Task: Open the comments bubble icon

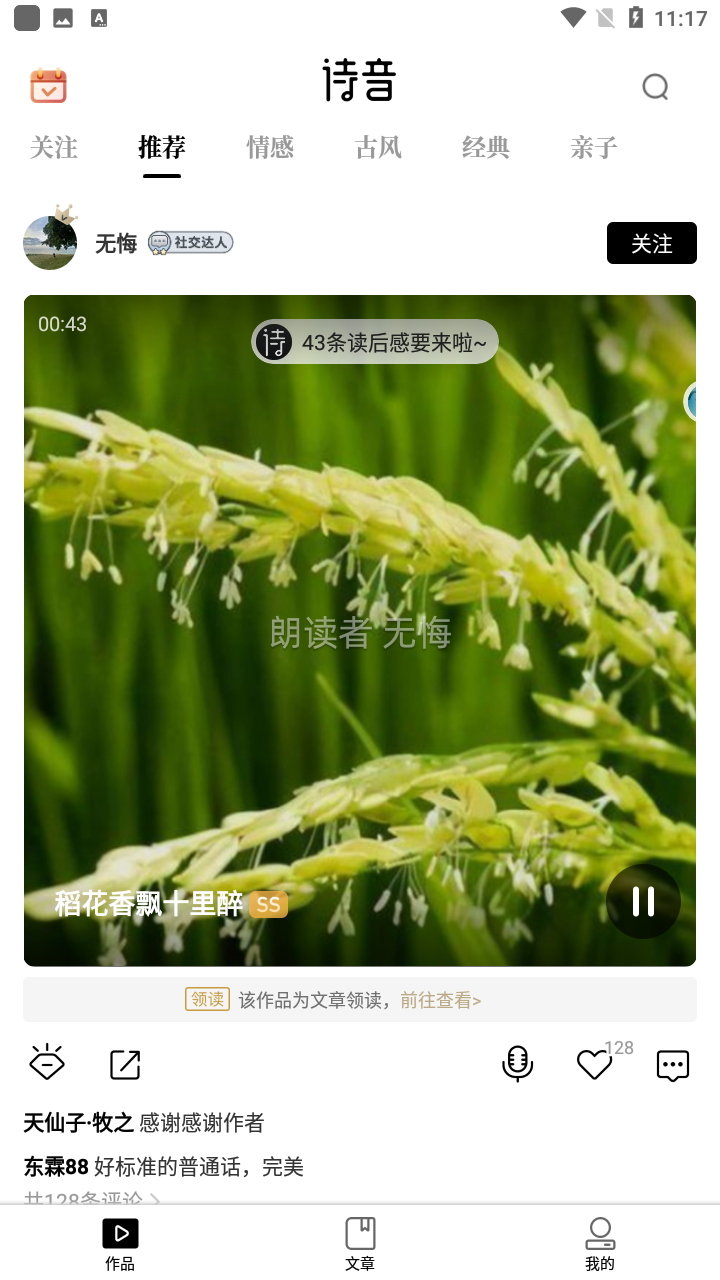Action: click(x=672, y=1065)
